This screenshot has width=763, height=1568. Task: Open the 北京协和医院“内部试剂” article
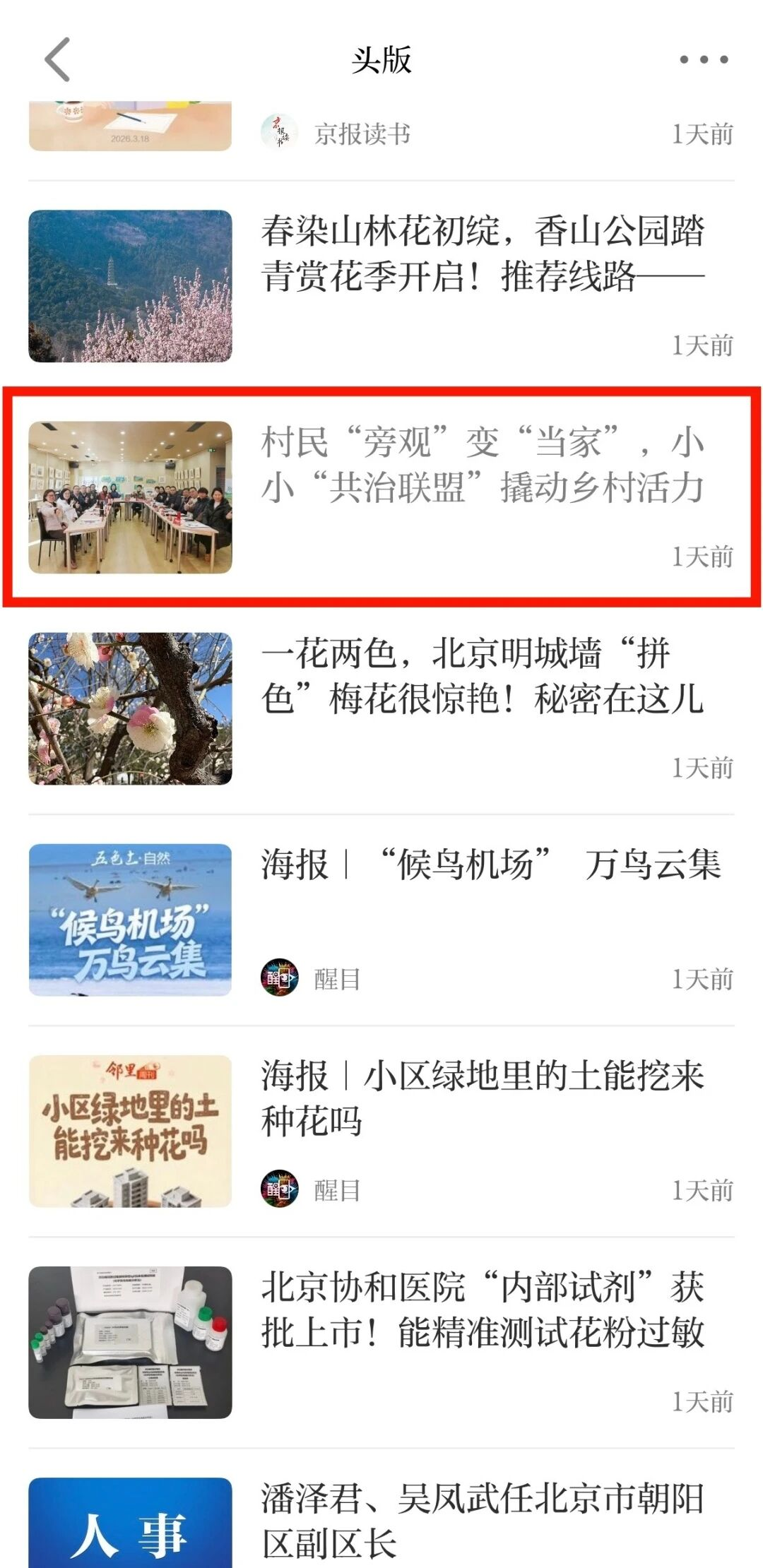point(482,1311)
